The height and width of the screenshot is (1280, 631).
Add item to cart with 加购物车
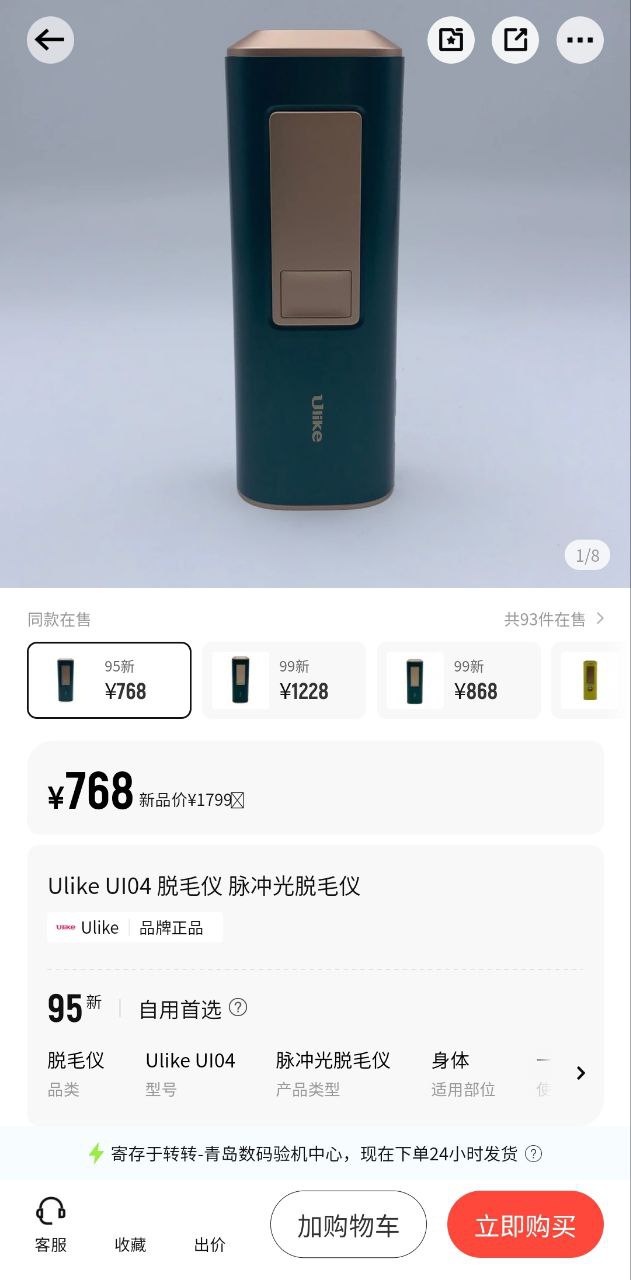[348, 1225]
